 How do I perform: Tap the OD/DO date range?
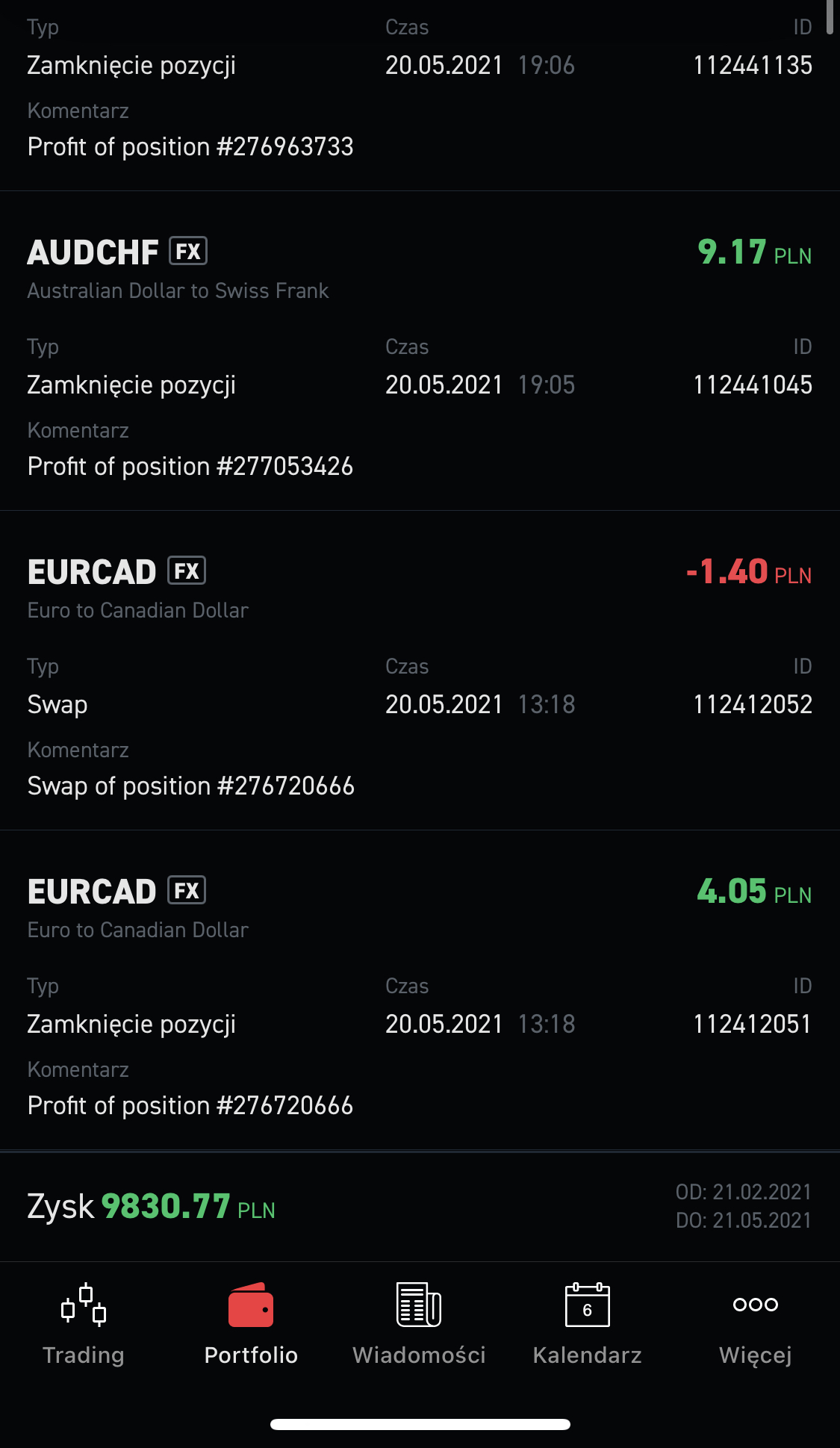[x=743, y=1206]
